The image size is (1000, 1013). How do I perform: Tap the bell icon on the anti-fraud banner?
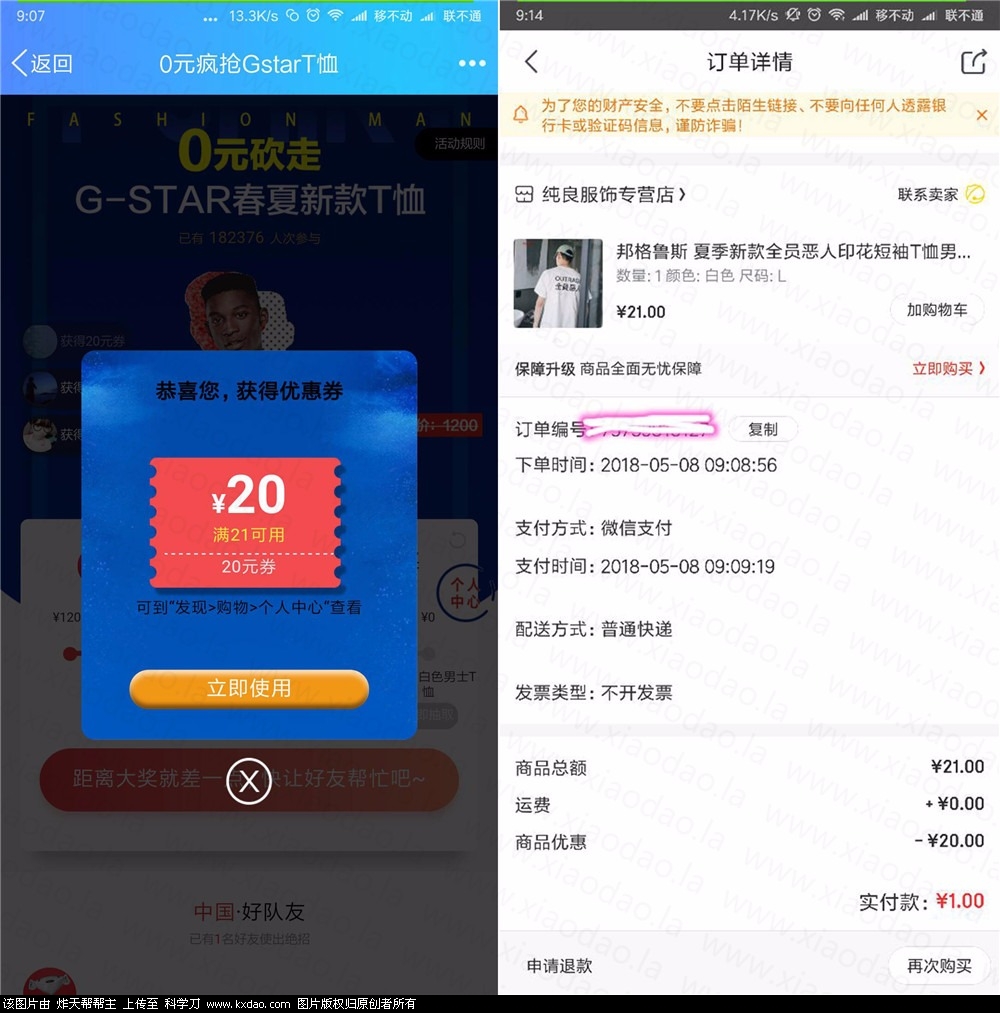point(519,114)
